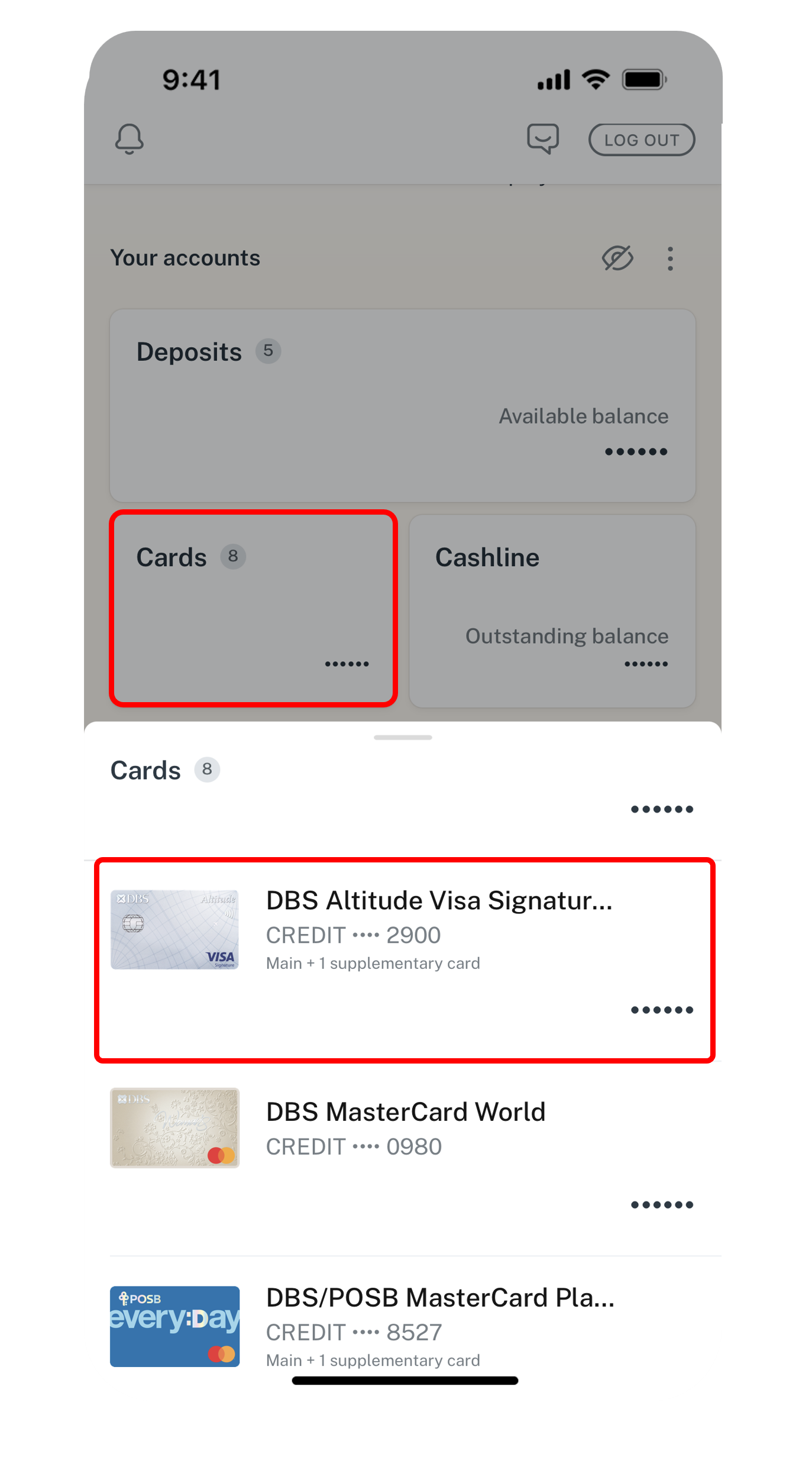Image resolution: width=812 pixels, height=1464 pixels.
Task: Toggle balance visibility eye icon
Action: click(617, 258)
